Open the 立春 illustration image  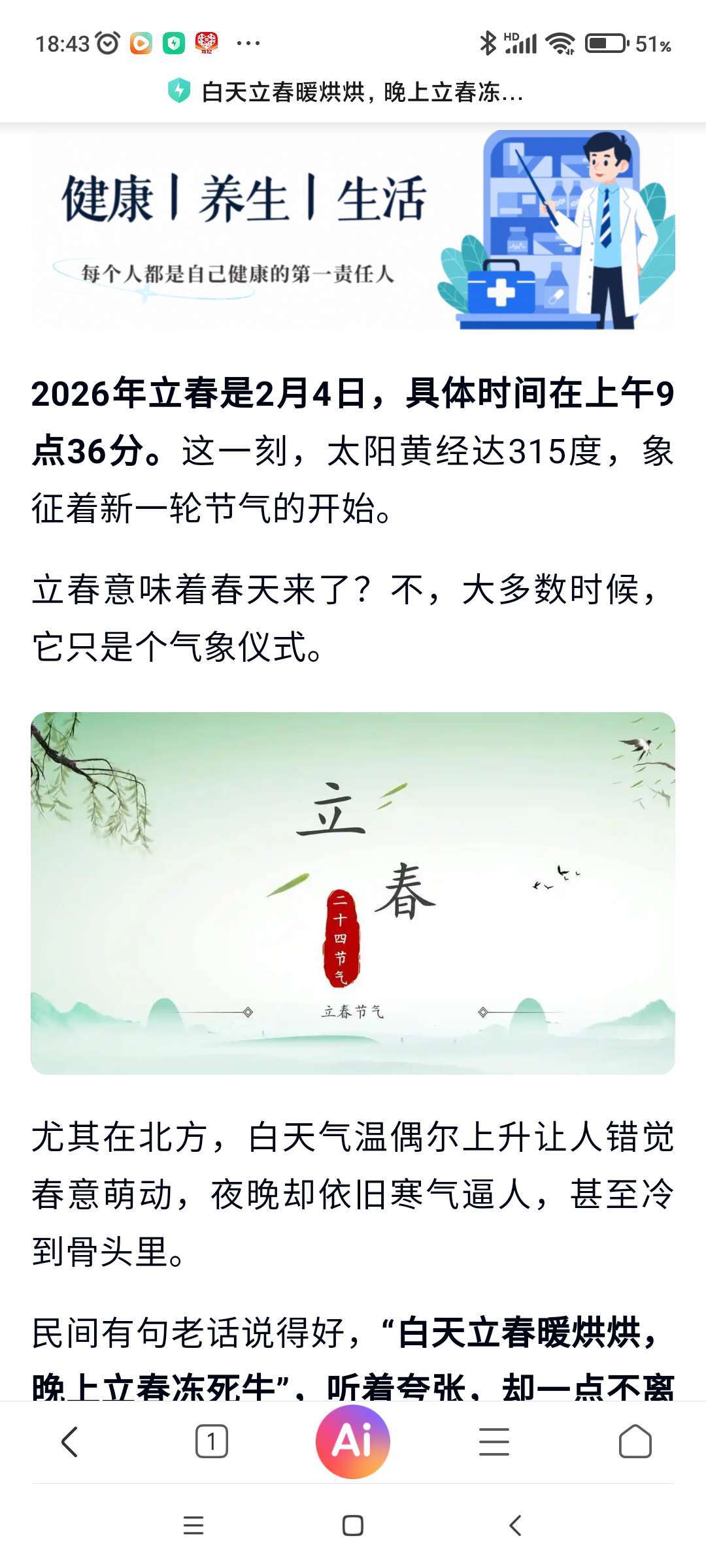353,893
